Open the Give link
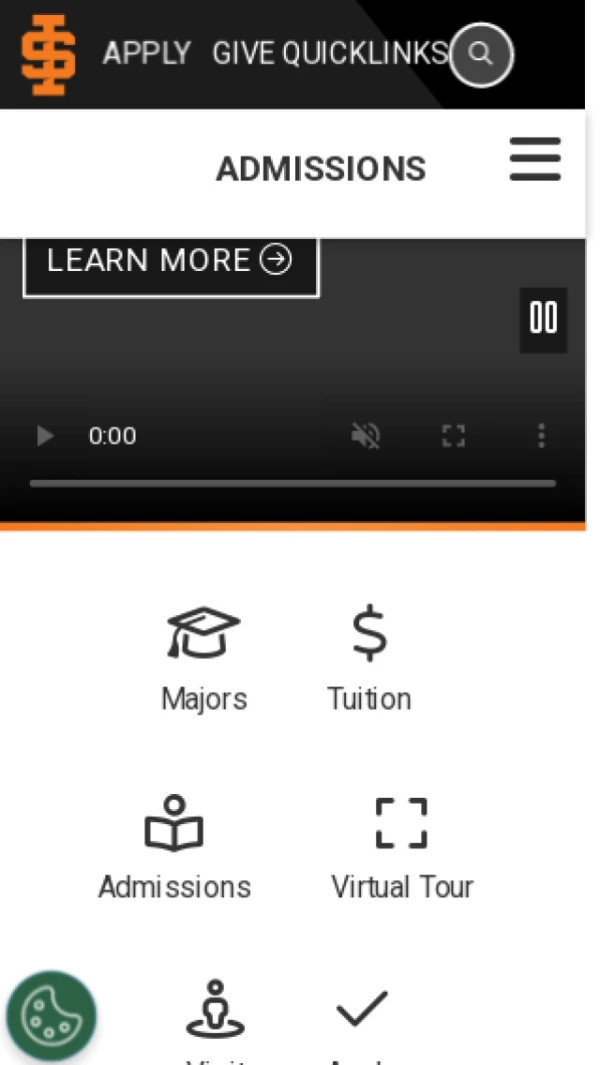This screenshot has width=600, height=1065. pos(244,54)
